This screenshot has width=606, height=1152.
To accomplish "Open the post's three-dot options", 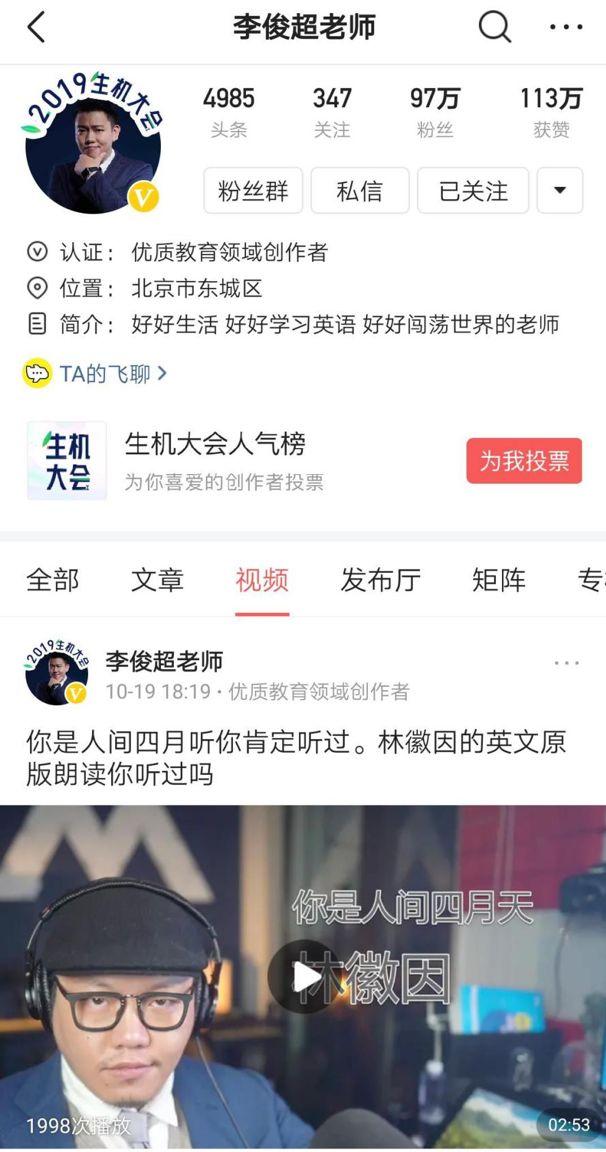I will click(566, 663).
